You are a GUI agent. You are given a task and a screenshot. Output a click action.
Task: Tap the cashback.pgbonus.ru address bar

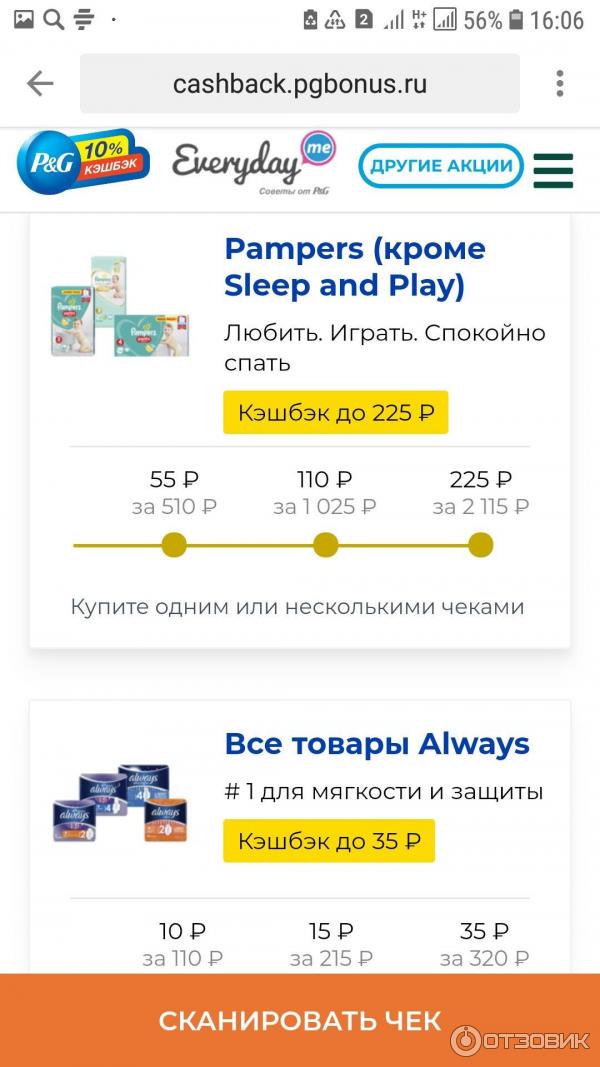pos(300,84)
